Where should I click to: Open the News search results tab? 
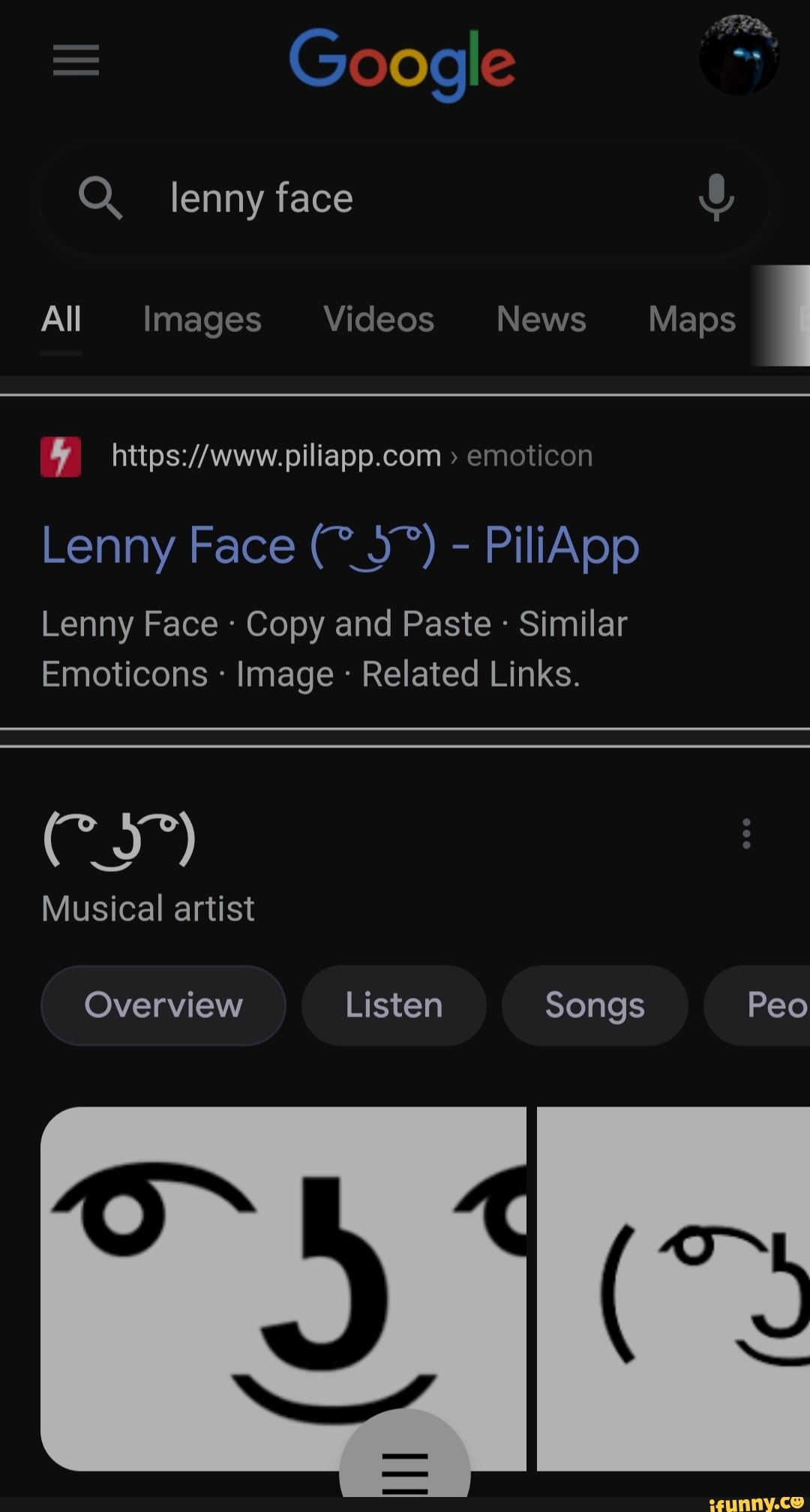[x=540, y=320]
